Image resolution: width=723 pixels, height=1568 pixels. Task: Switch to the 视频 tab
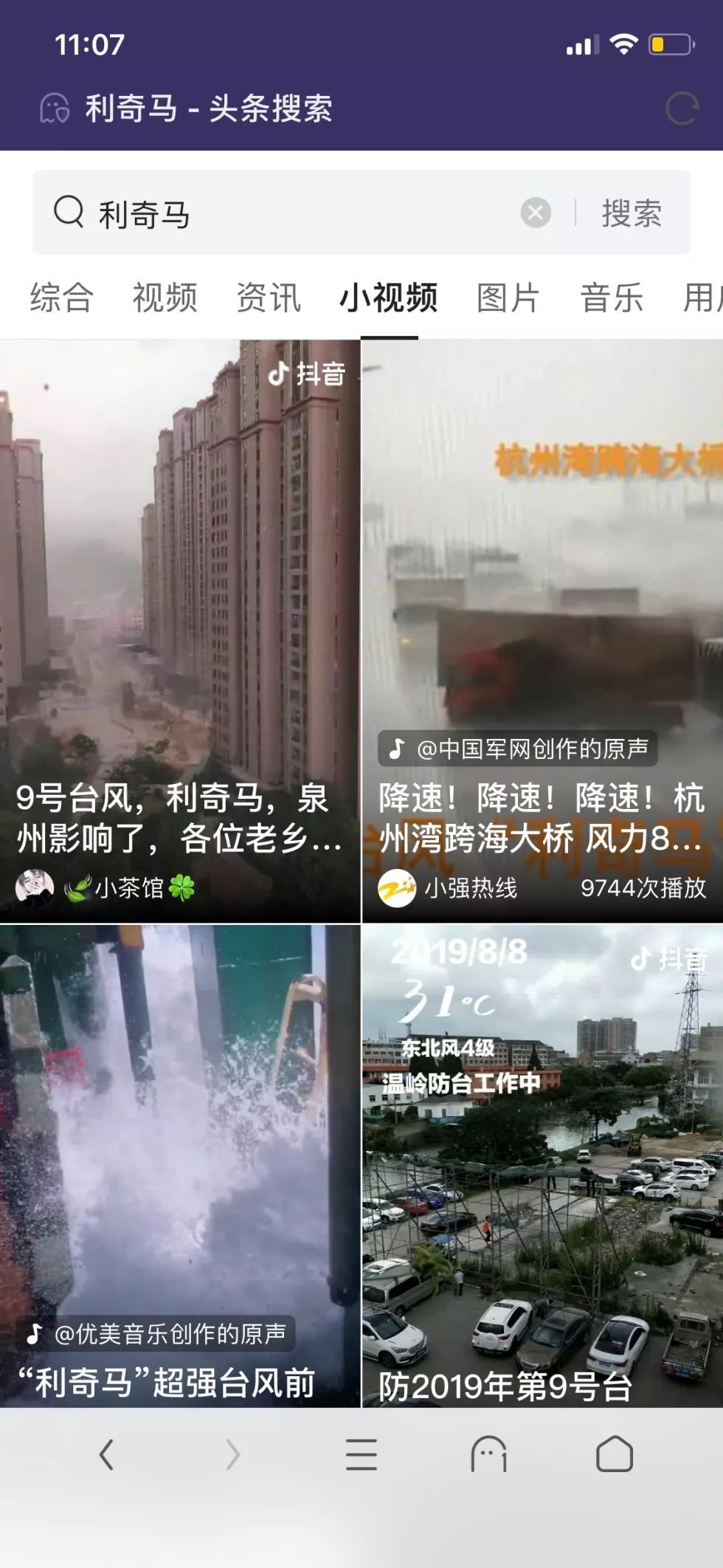pyautogui.click(x=165, y=298)
